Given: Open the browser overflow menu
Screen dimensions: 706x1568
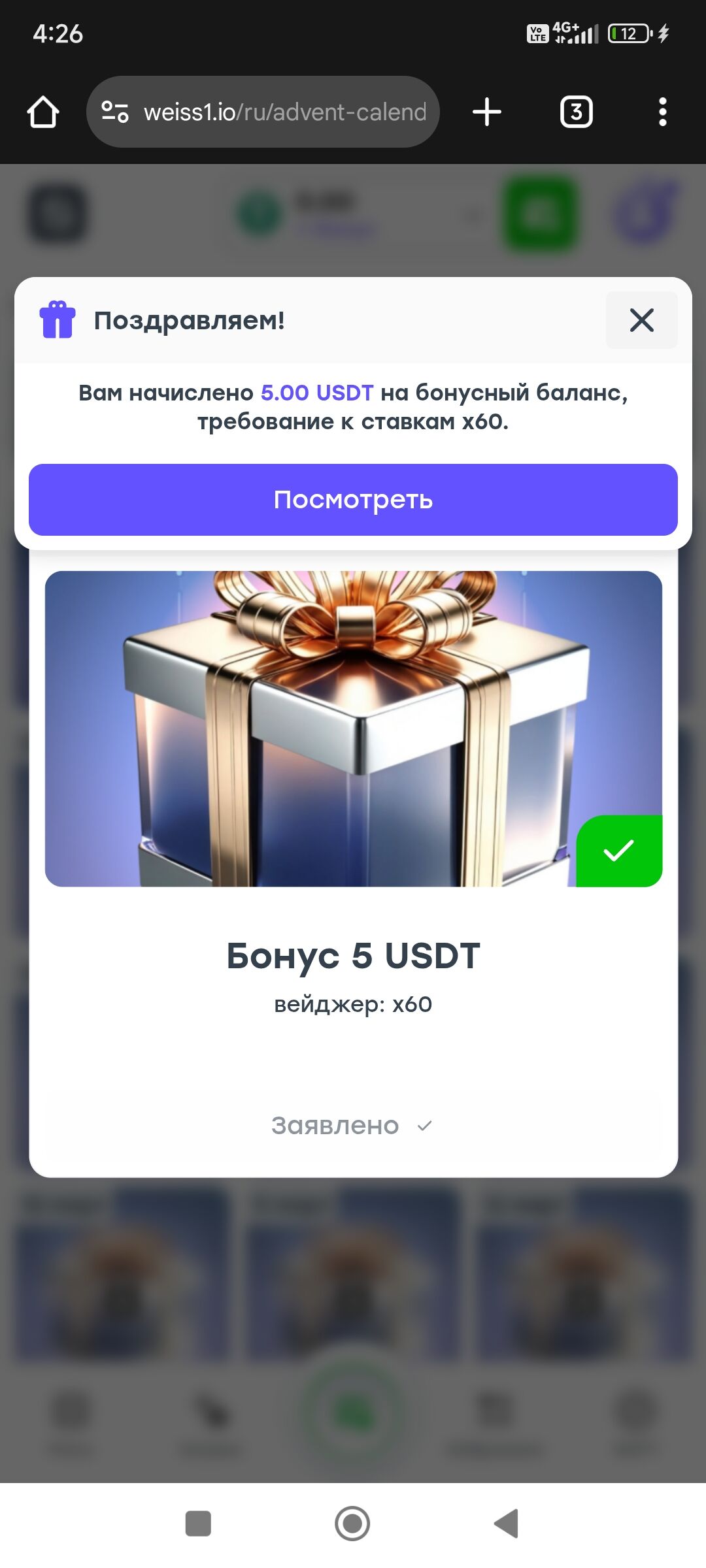Looking at the screenshot, I should click(x=662, y=112).
